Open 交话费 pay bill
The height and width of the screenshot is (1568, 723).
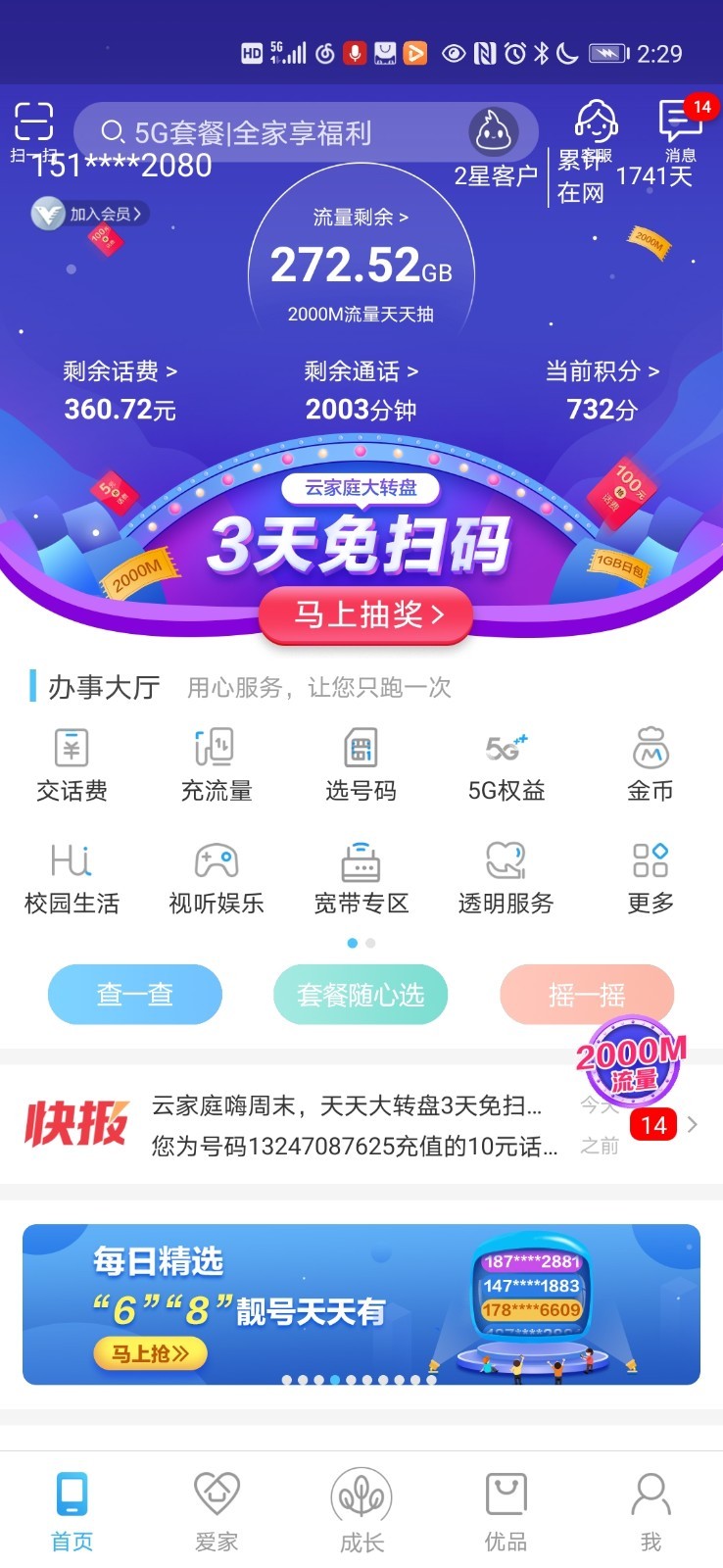click(x=72, y=764)
